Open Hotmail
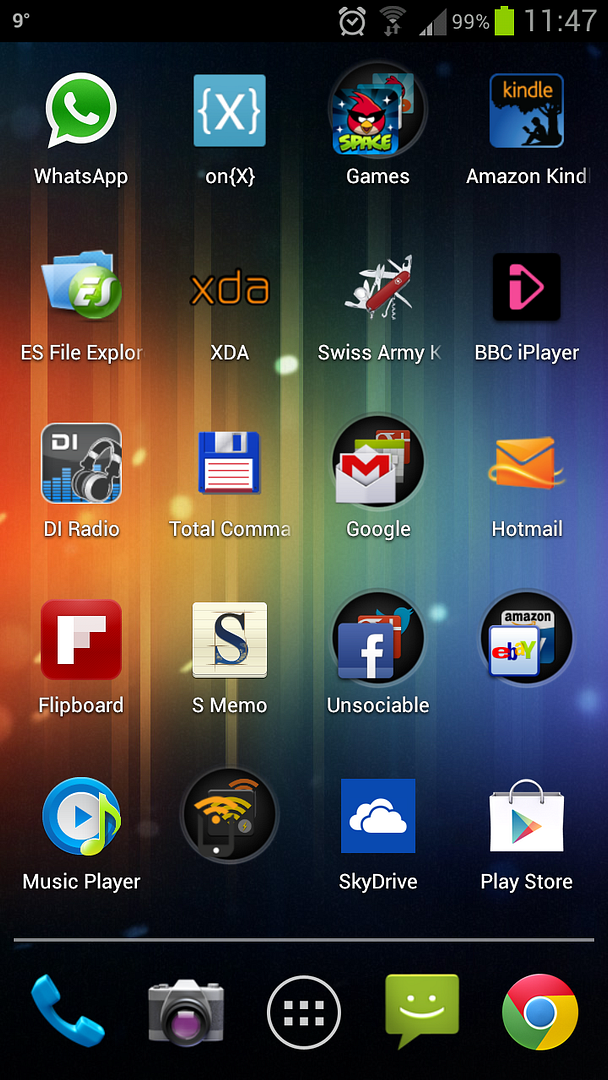Viewport: 608px width, 1080px height. [x=526, y=464]
